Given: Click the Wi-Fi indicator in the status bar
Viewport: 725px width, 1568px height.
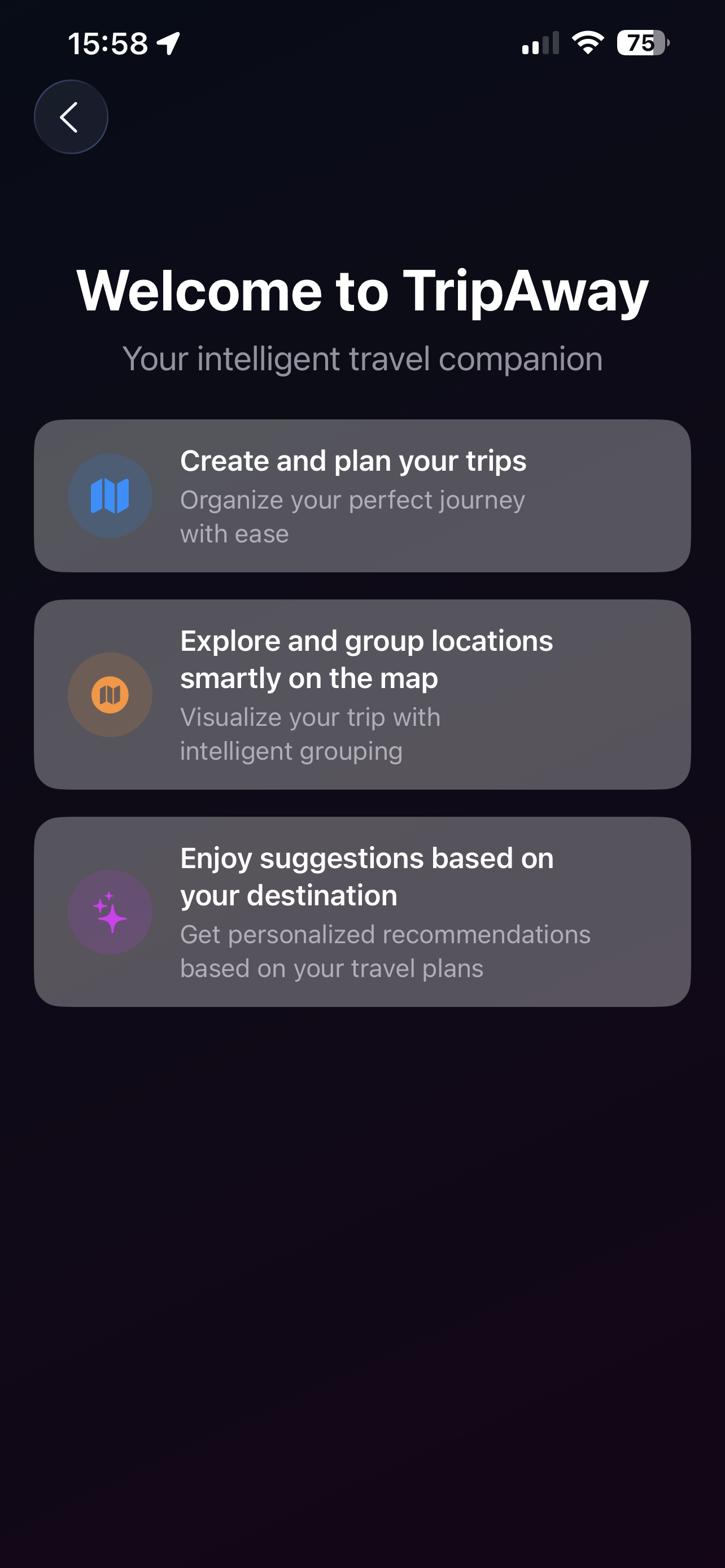Looking at the screenshot, I should click(x=586, y=42).
